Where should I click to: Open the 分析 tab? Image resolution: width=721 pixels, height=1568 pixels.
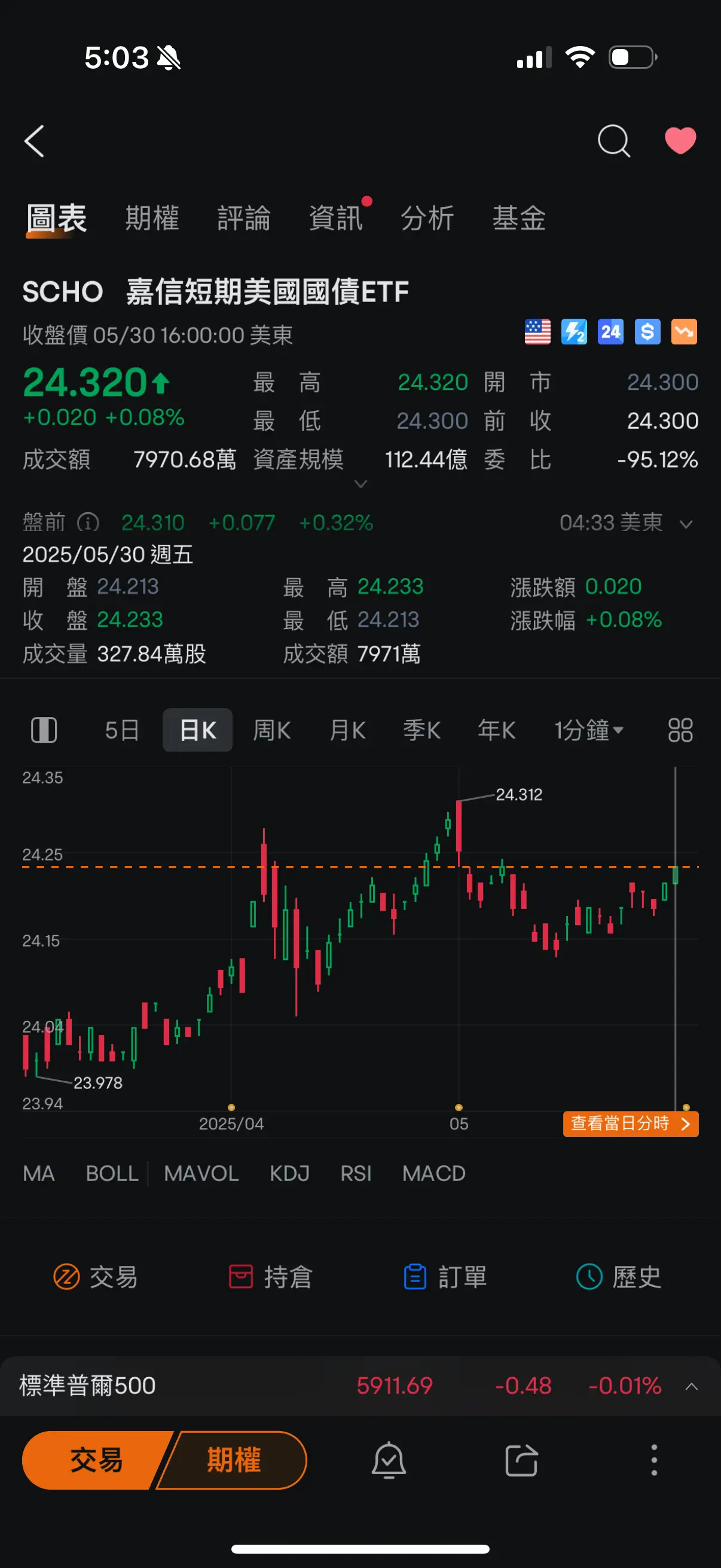427,218
